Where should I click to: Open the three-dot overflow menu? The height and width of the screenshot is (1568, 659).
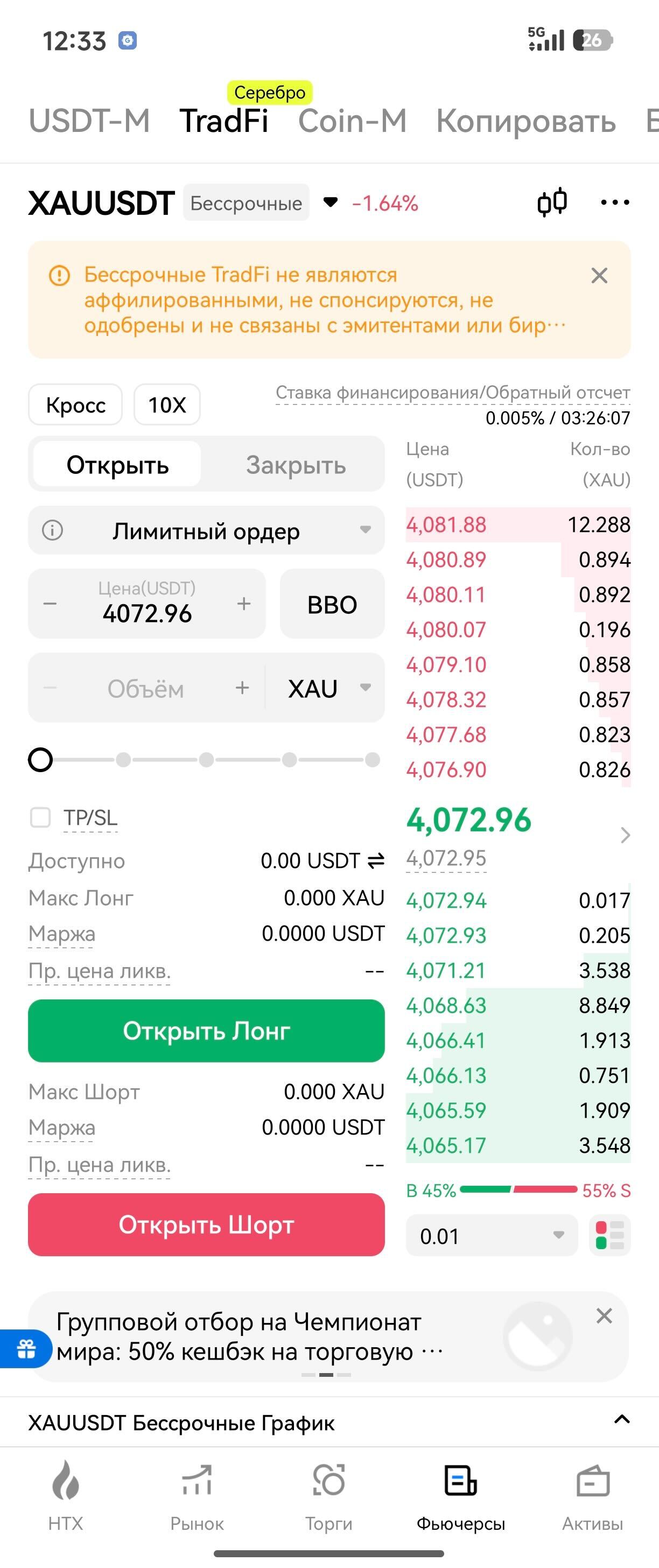(x=614, y=202)
